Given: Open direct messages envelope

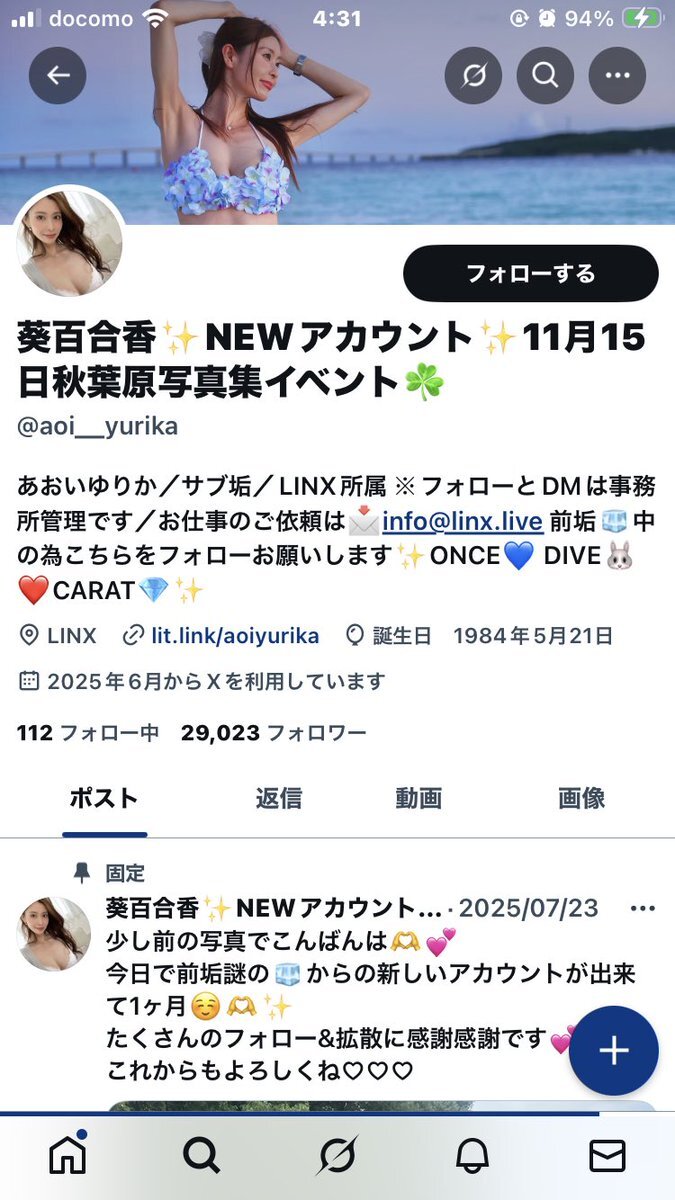Looking at the screenshot, I should 607,1156.
